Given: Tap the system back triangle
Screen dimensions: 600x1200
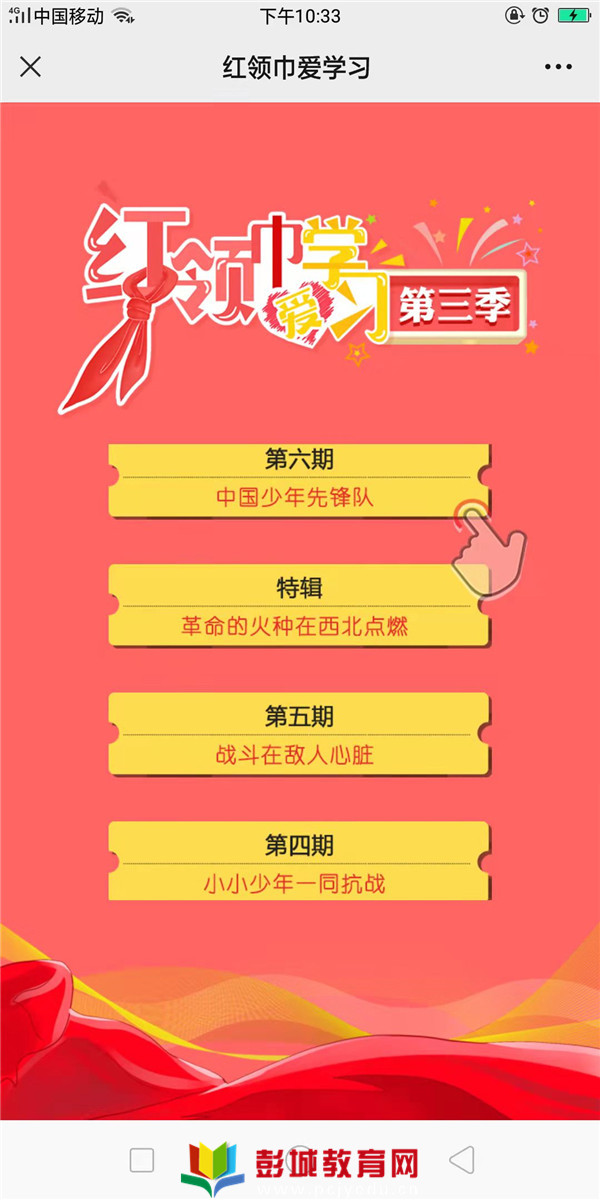Looking at the screenshot, I should pos(462,1160).
